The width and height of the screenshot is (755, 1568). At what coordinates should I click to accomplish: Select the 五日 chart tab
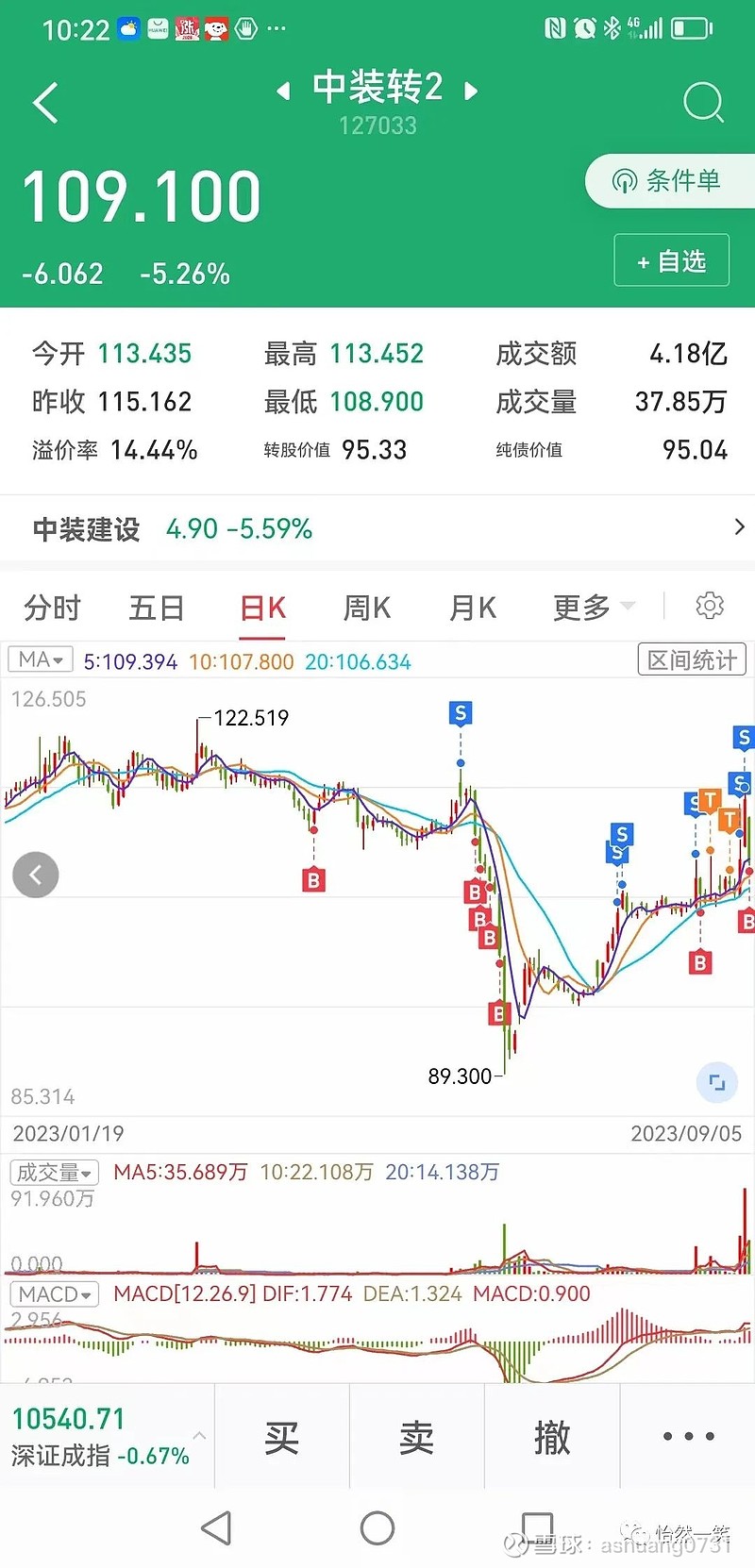click(157, 608)
